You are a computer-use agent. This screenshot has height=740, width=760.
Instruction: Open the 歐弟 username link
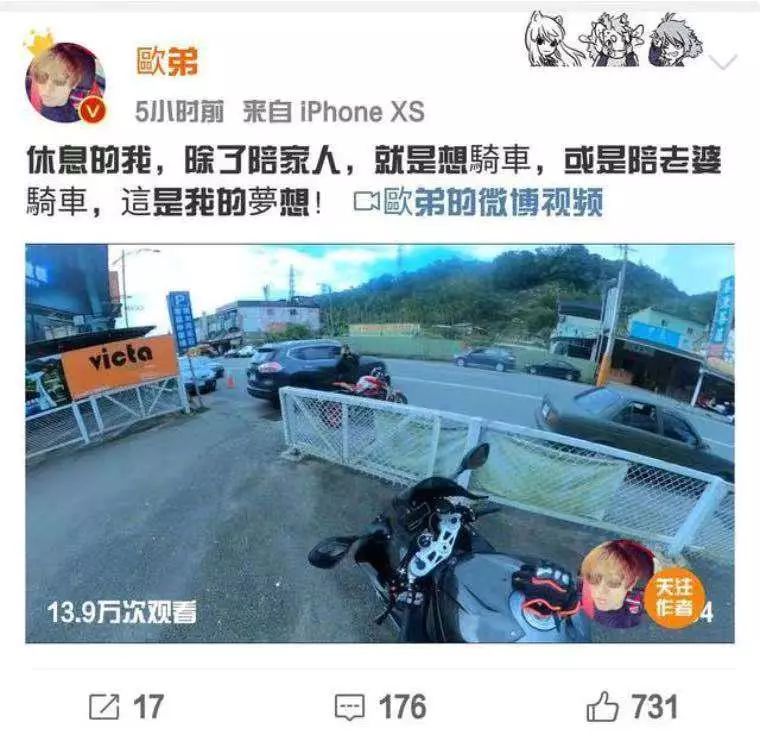pos(167,61)
